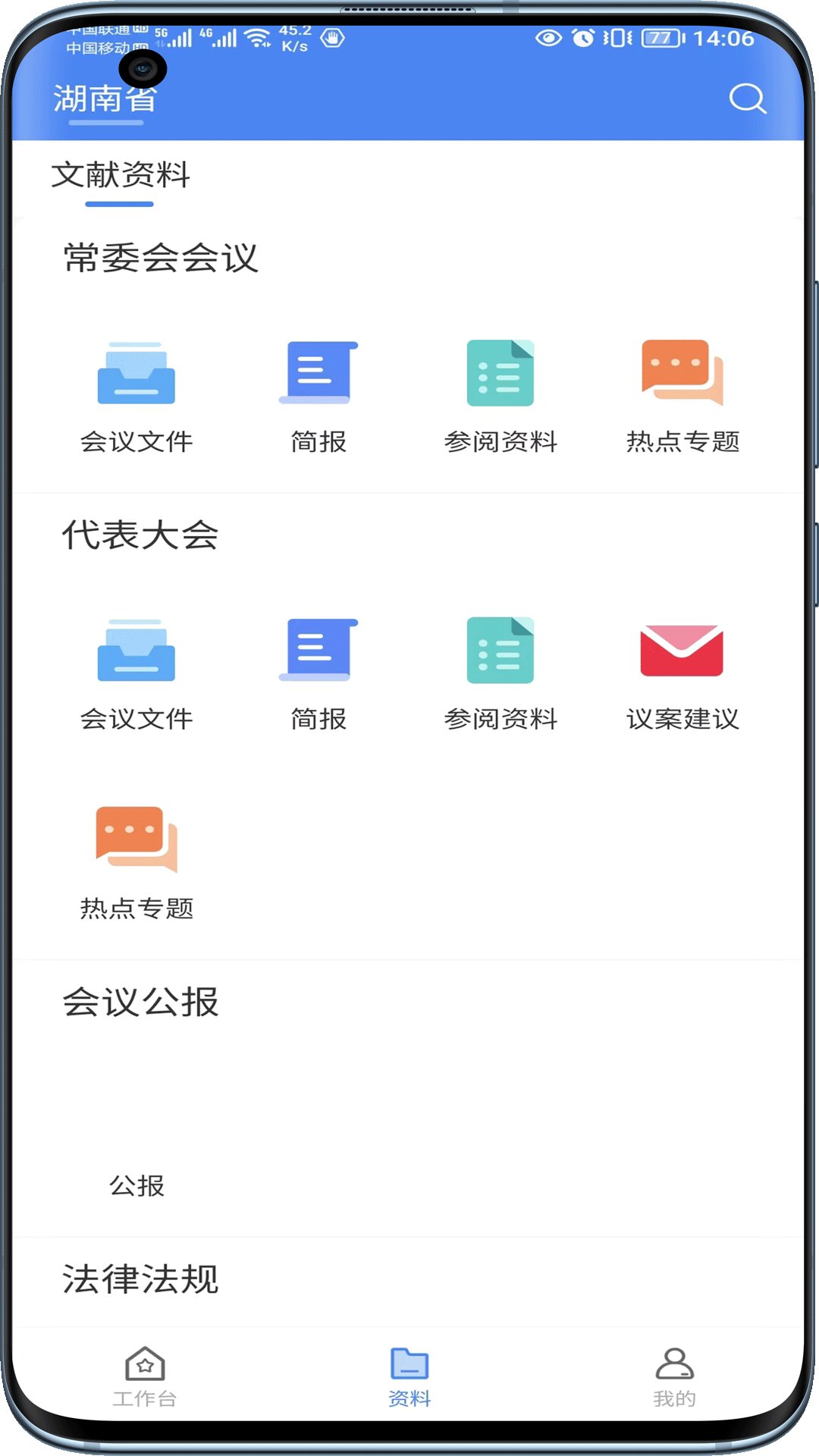Open 会议文件 under 常委会会议

(x=136, y=394)
